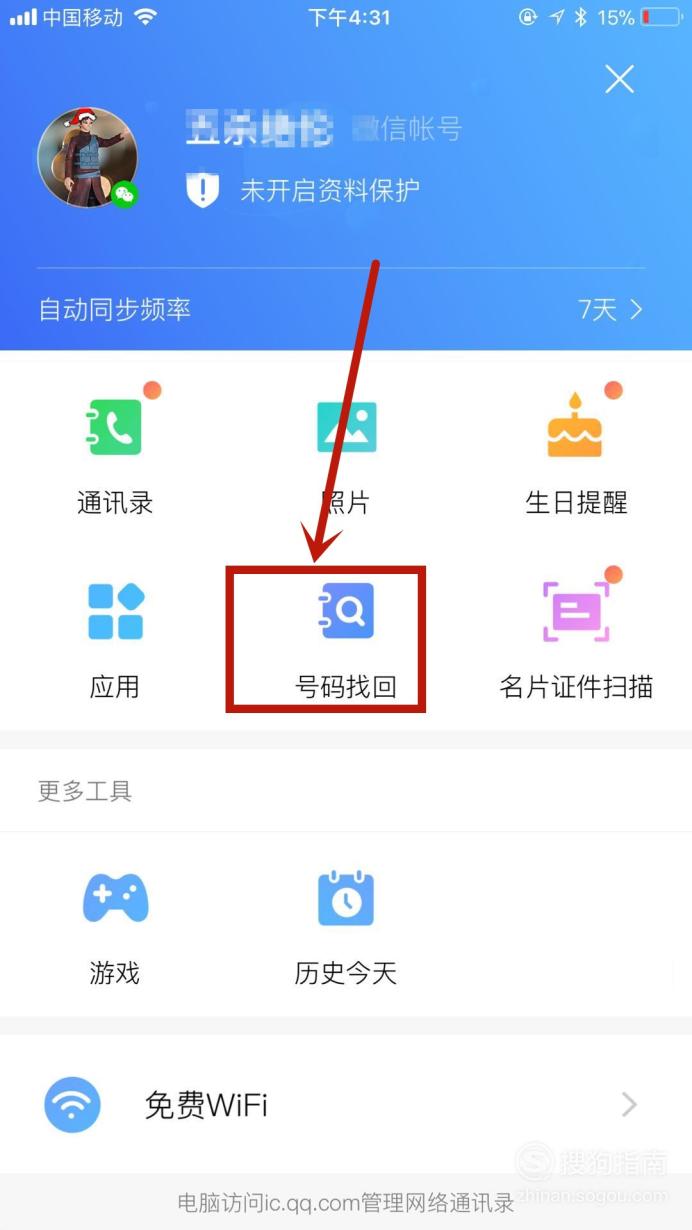Open 照片 photos
Screen dimensions: 692x1230
pyautogui.click(x=346, y=452)
